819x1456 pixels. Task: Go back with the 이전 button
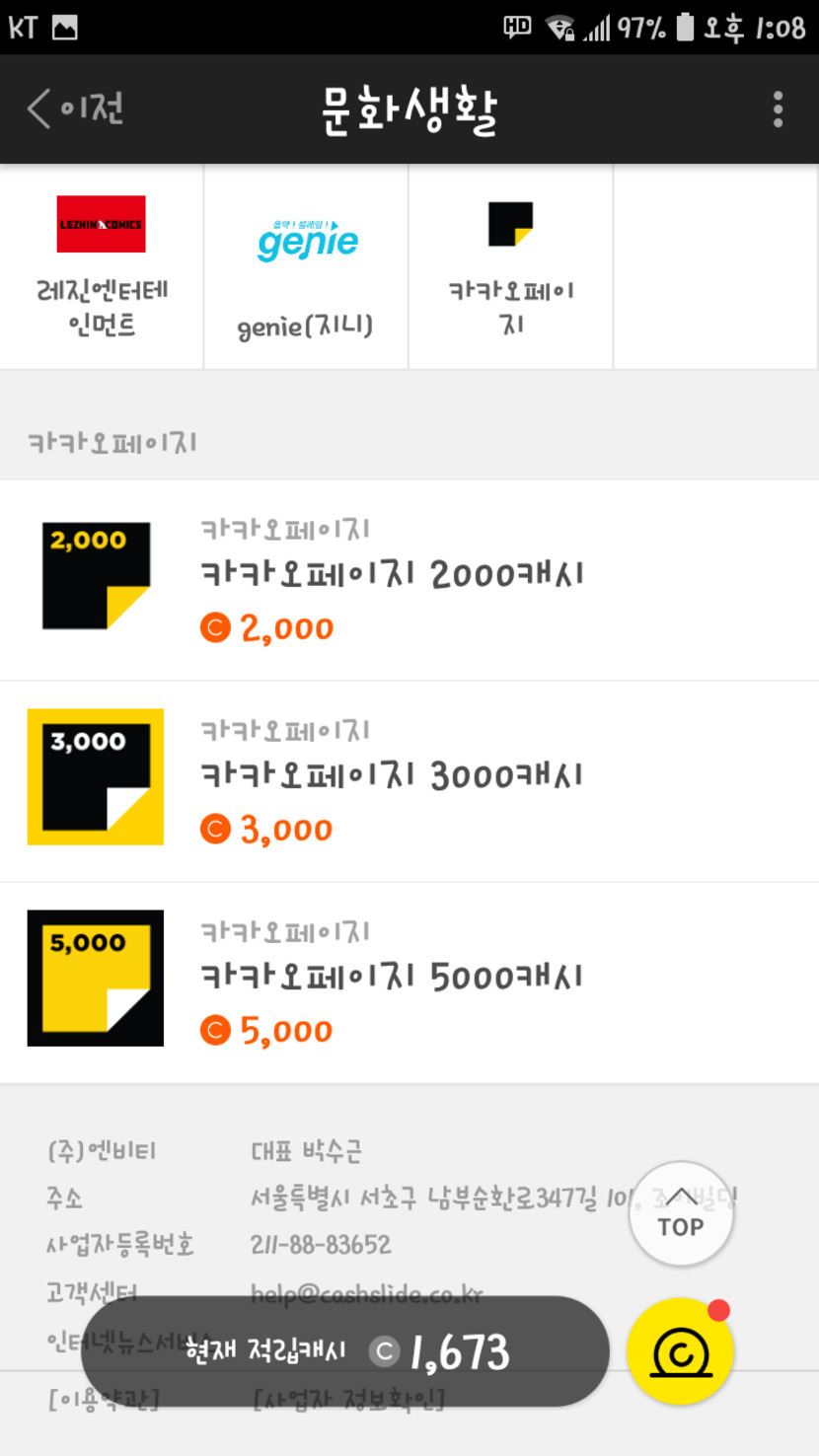click(77, 109)
